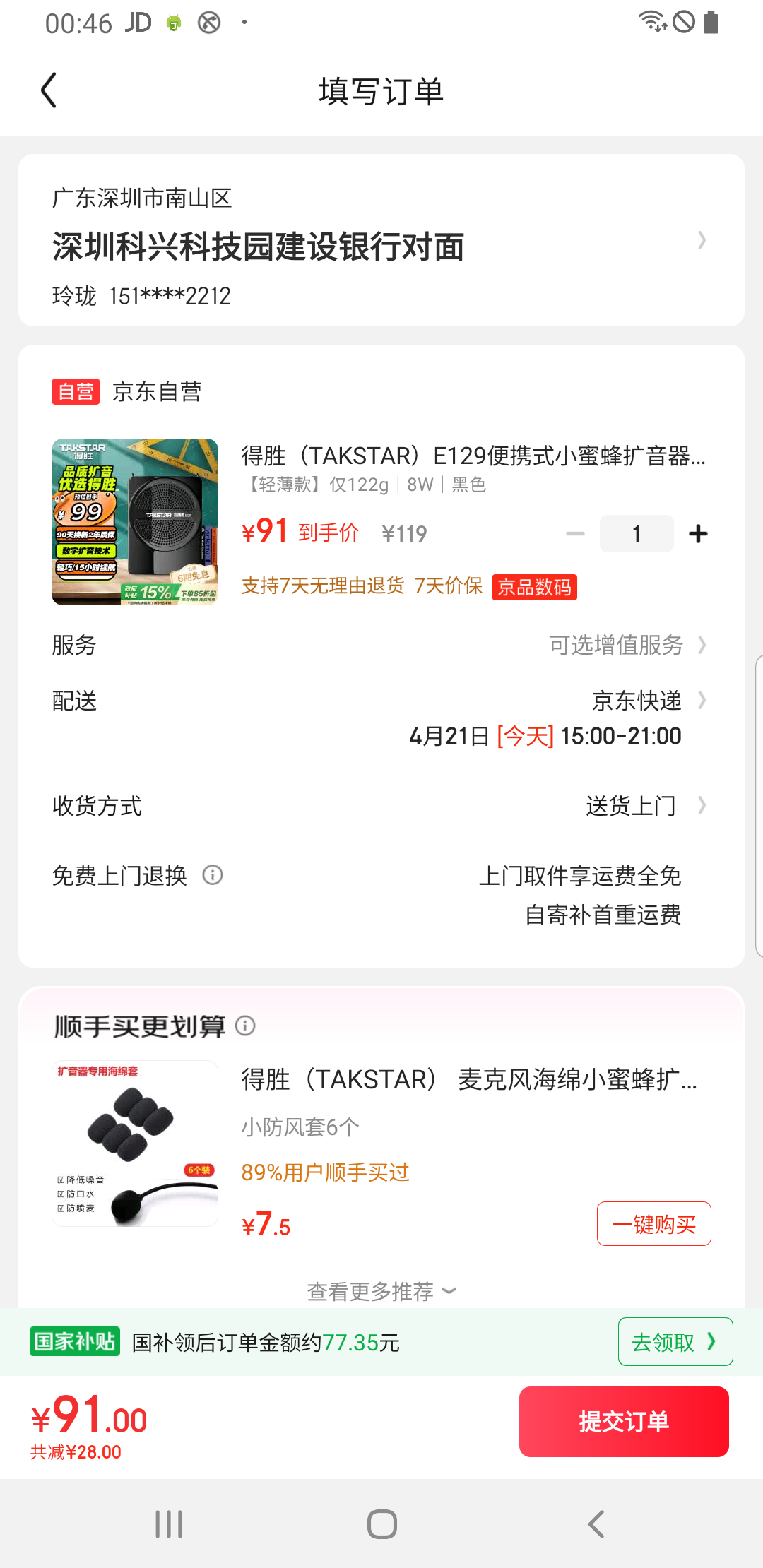Tap the 京品数码 orange tag
The image size is (763, 1568).
click(535, 586)
